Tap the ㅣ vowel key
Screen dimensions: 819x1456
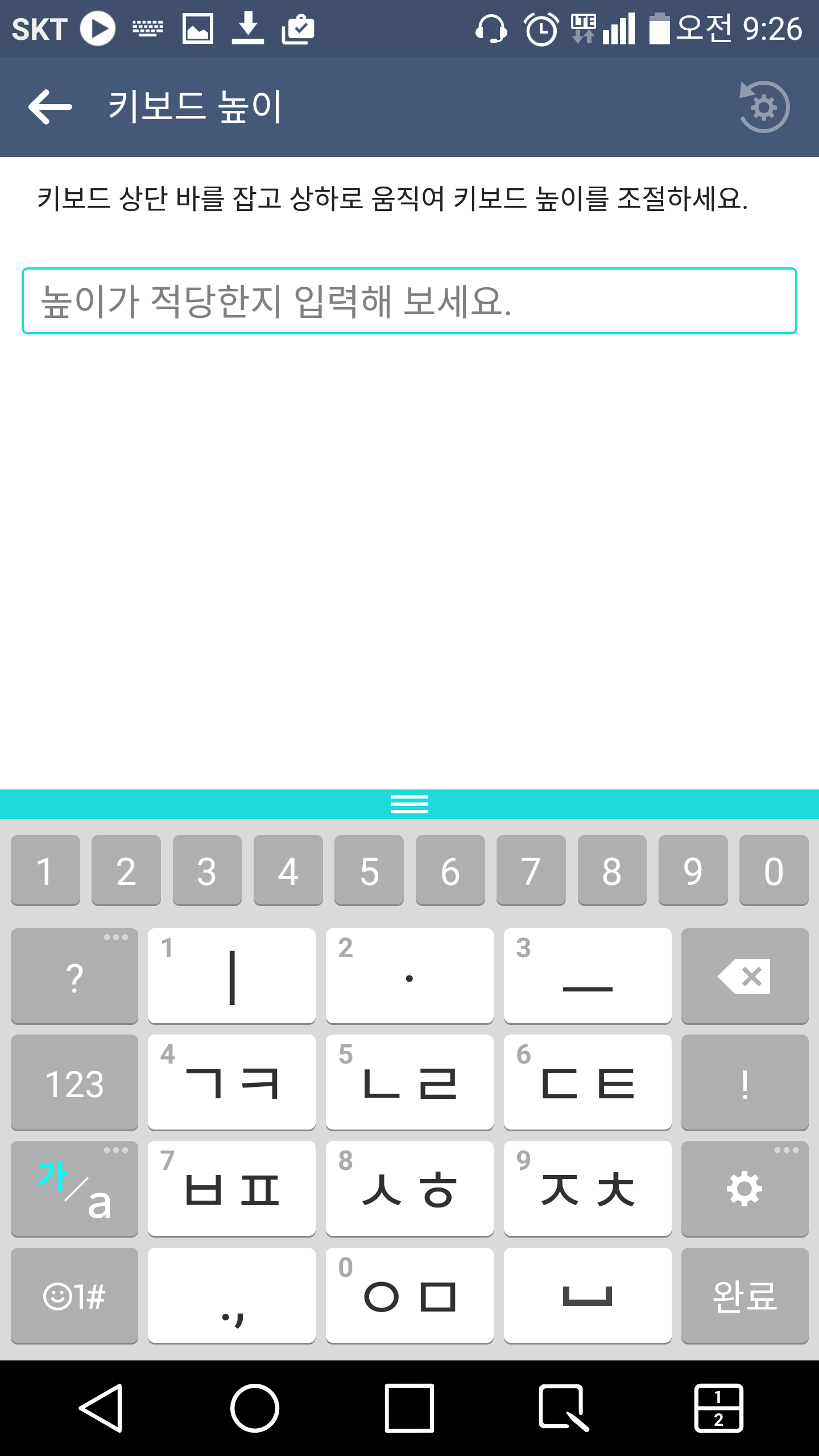[231, 976]
